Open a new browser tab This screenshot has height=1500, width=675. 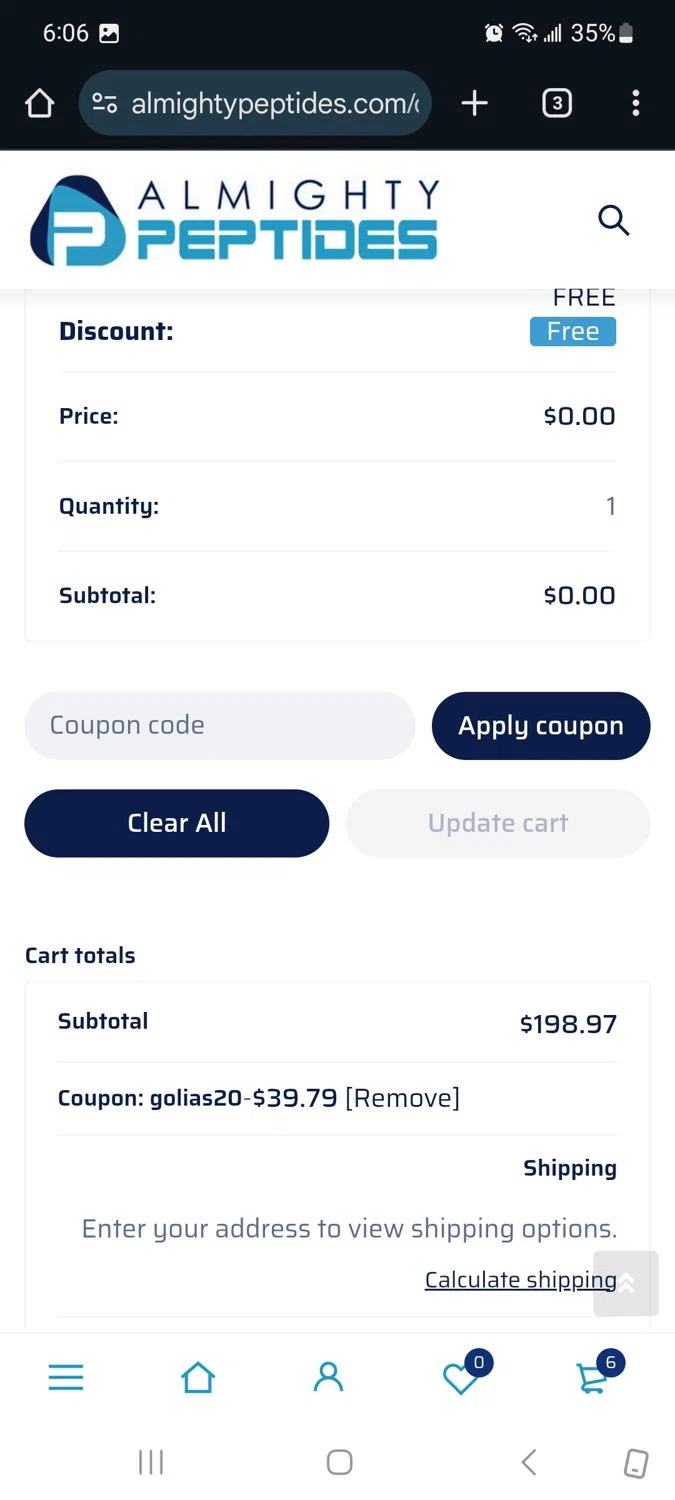(474, 103)
